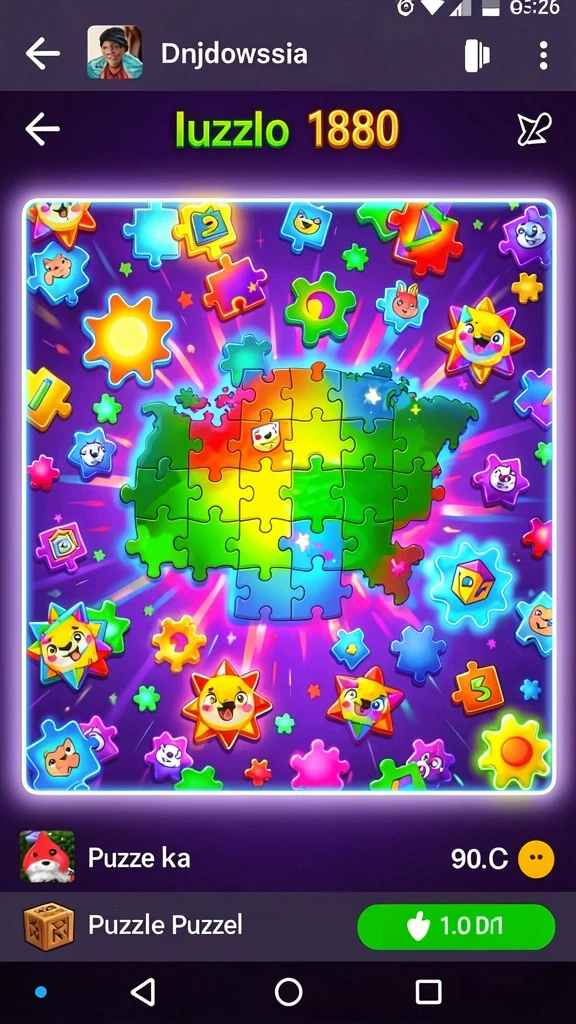Open the overflow menu
Viewport: 576px width, 1024px height.
pyautogui.click(x=543, y=55)
